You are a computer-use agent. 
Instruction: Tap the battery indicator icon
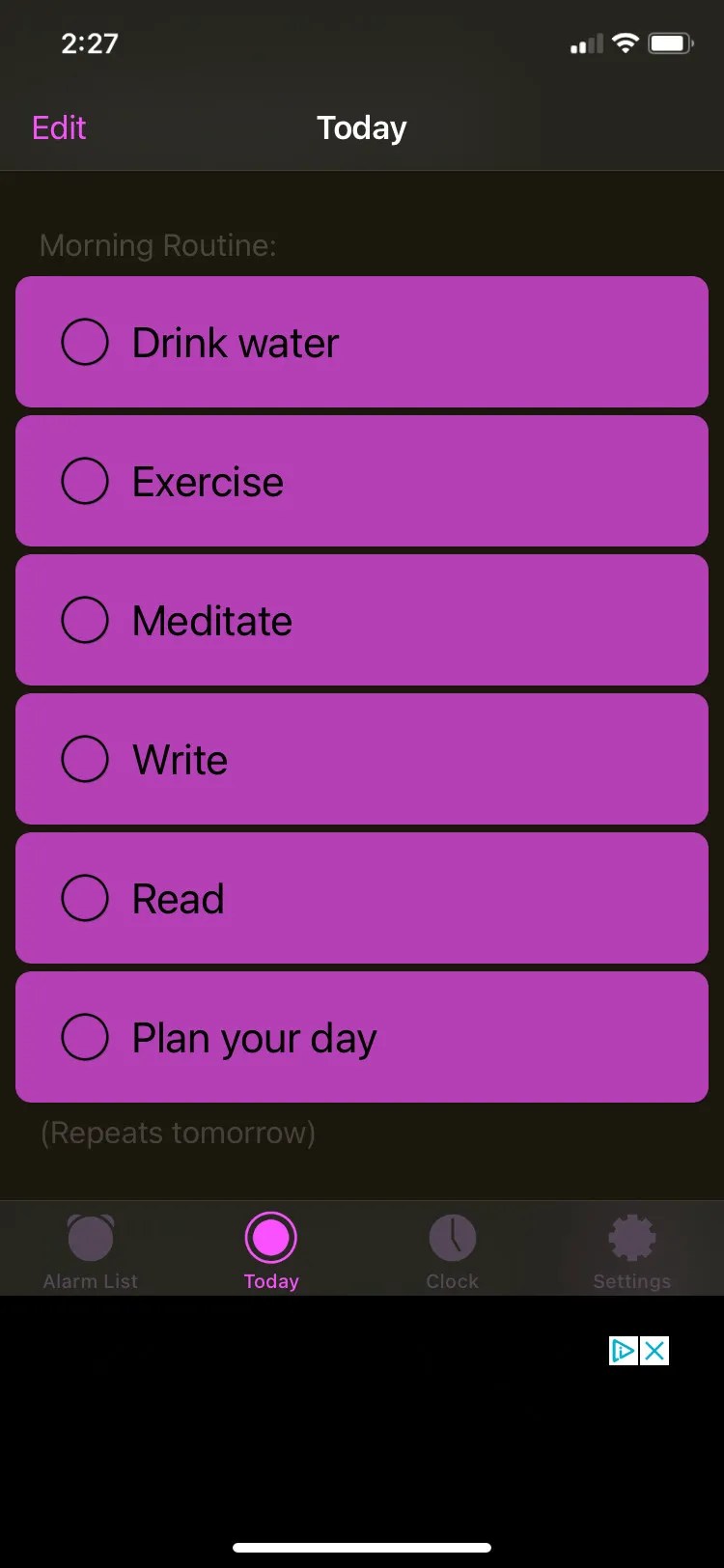[x=670, y=42]
